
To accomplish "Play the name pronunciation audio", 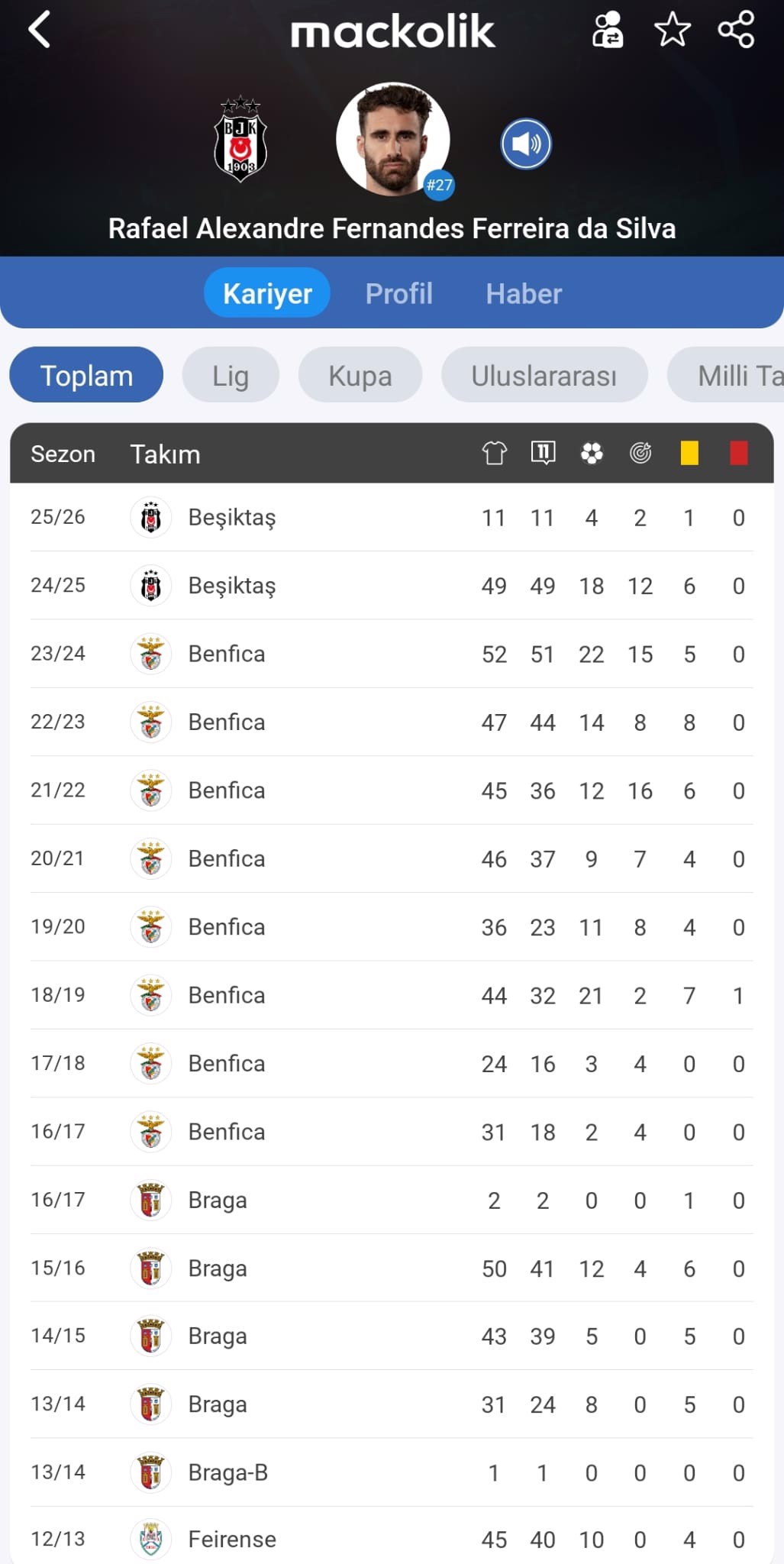I will click(526, 144).
